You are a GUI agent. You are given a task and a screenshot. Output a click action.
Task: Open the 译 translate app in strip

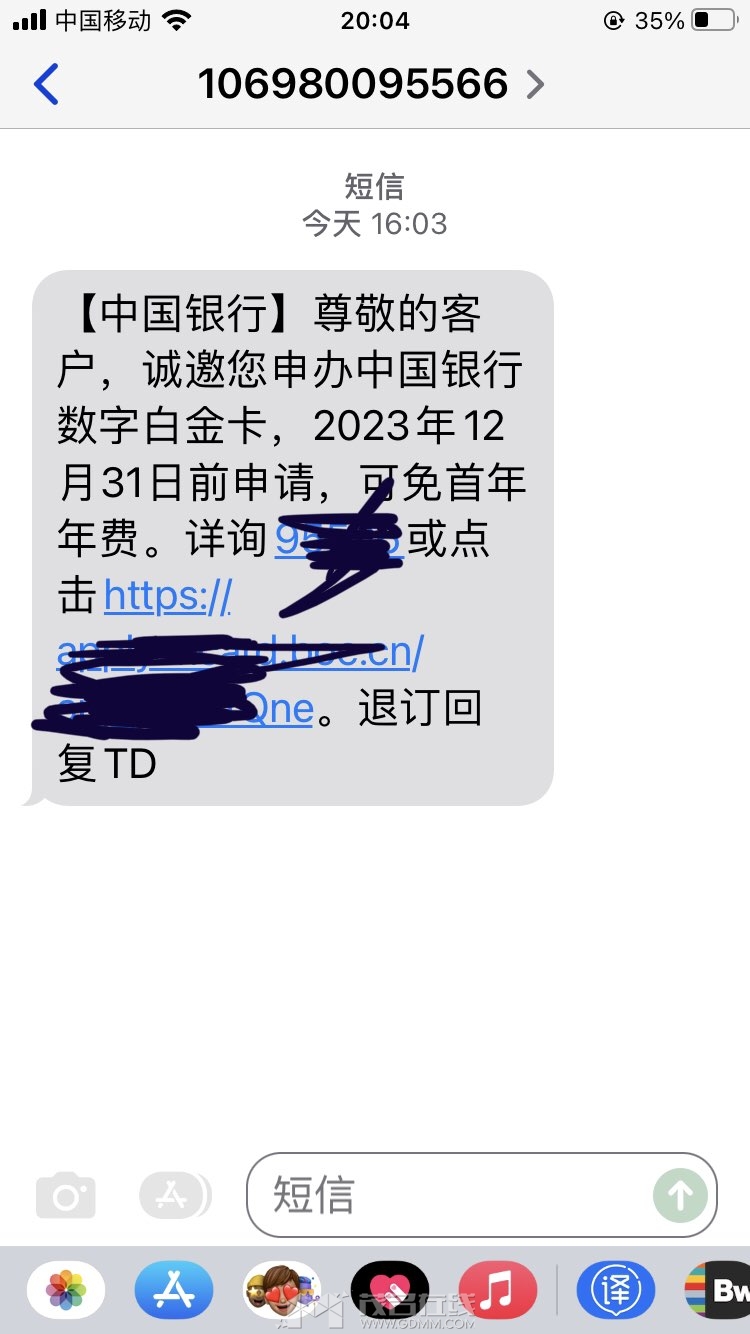coord(616,1290)
